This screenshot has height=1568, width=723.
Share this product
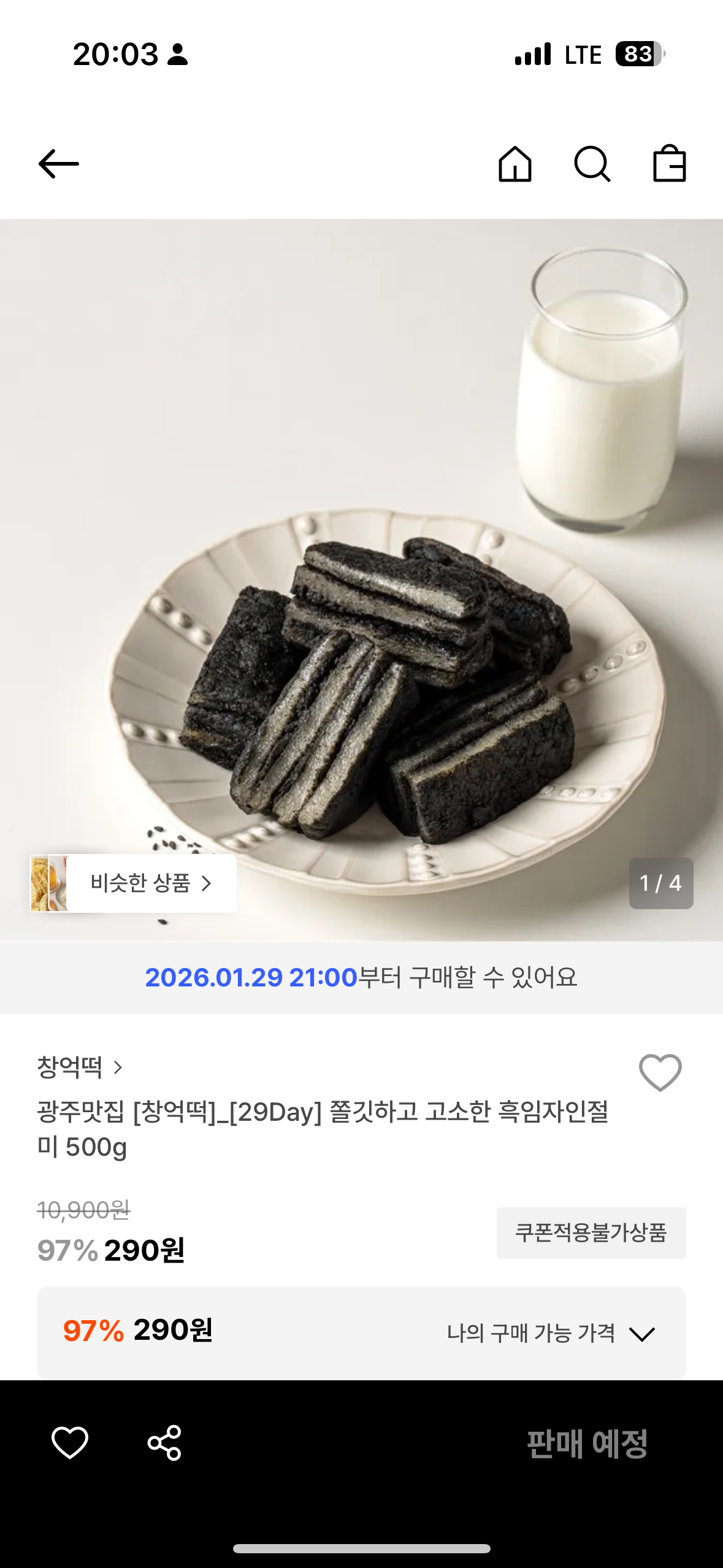click(x=164, y=1443)
